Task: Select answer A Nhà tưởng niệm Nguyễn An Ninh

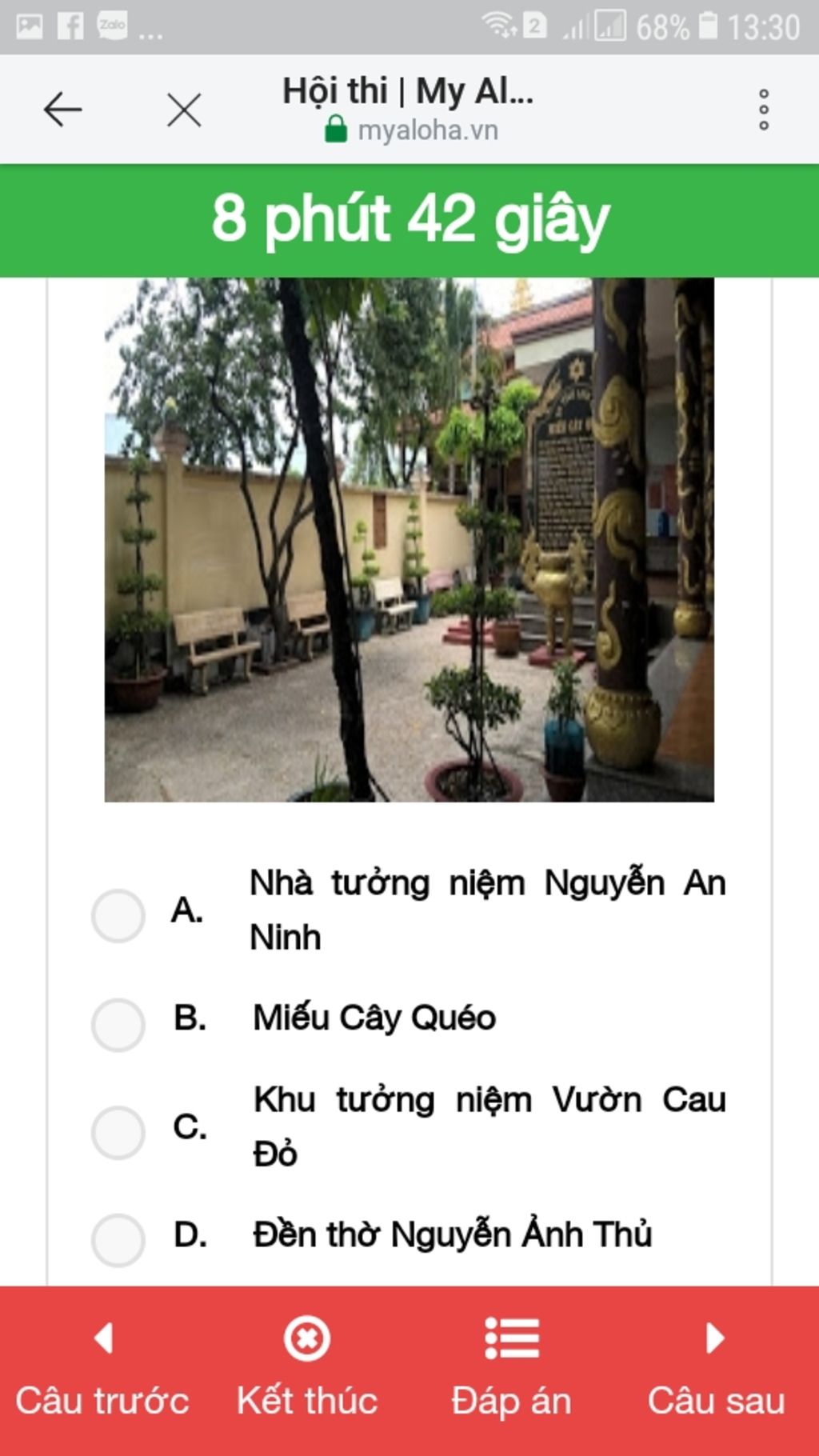Action: point(118,915)
